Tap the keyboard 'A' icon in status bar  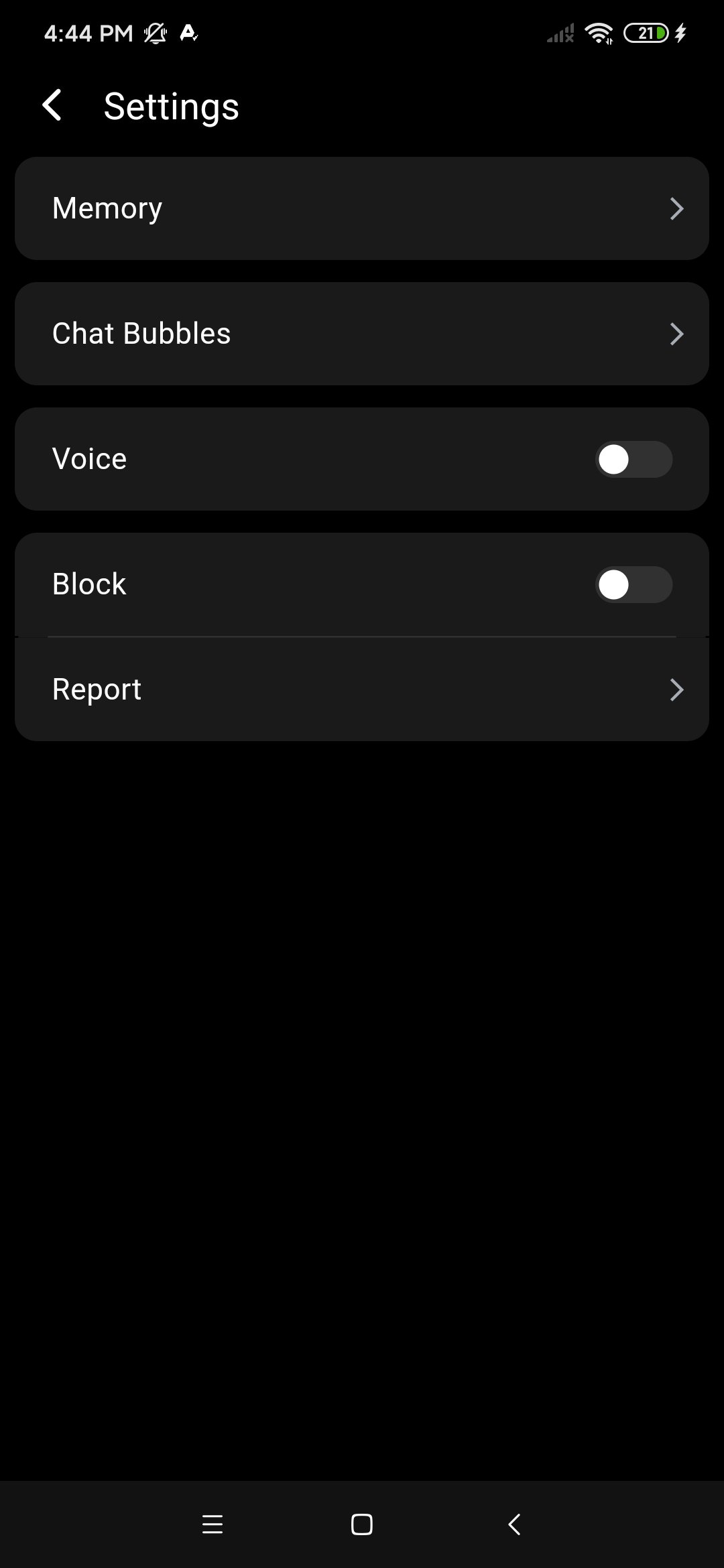188,32
